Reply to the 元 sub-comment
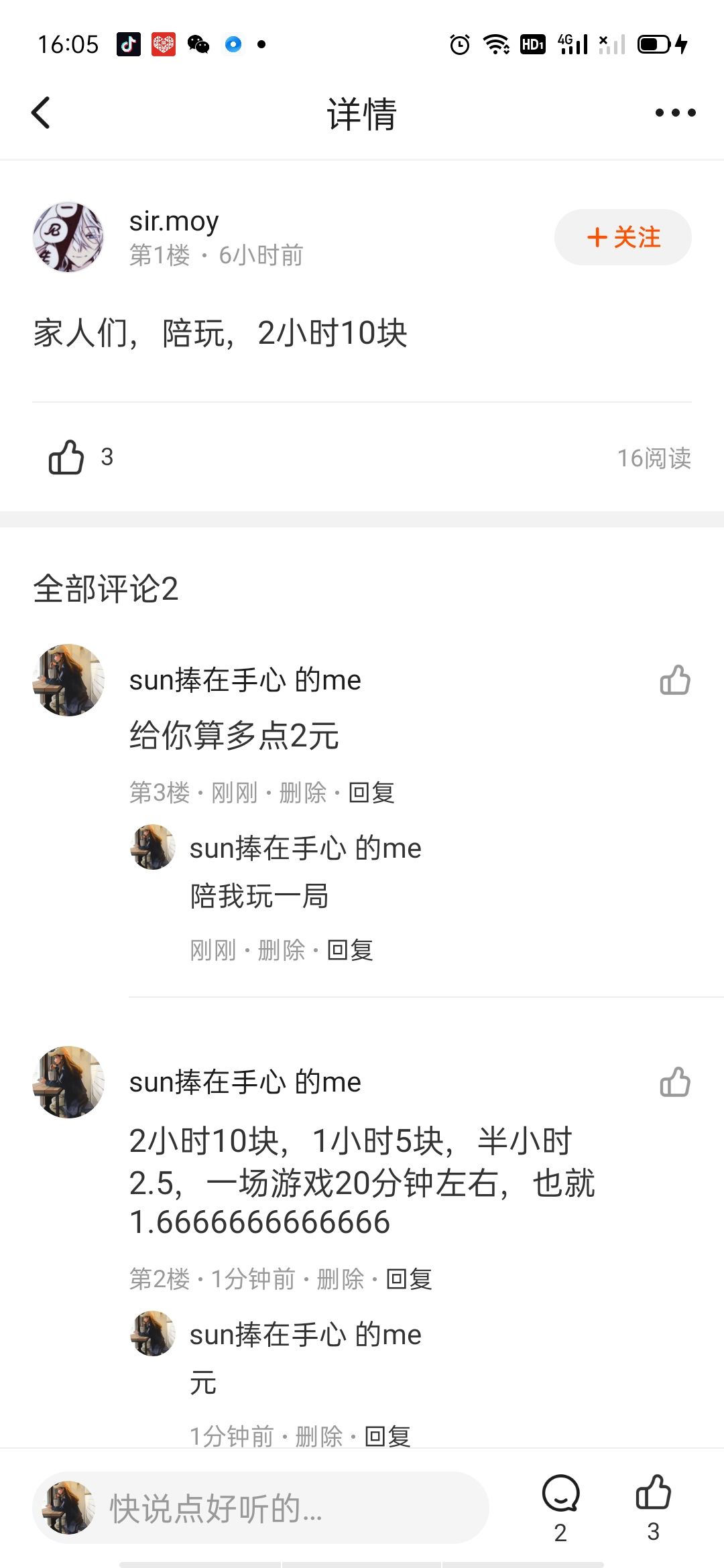724x1568 pixels. point(387,1436)
